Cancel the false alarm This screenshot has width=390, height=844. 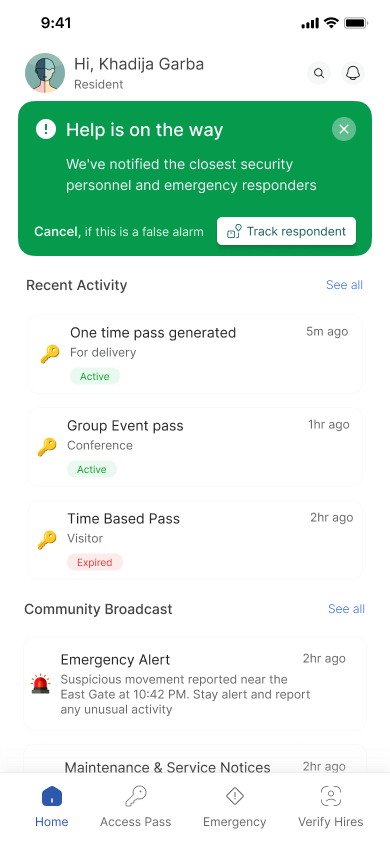point(57,231)
